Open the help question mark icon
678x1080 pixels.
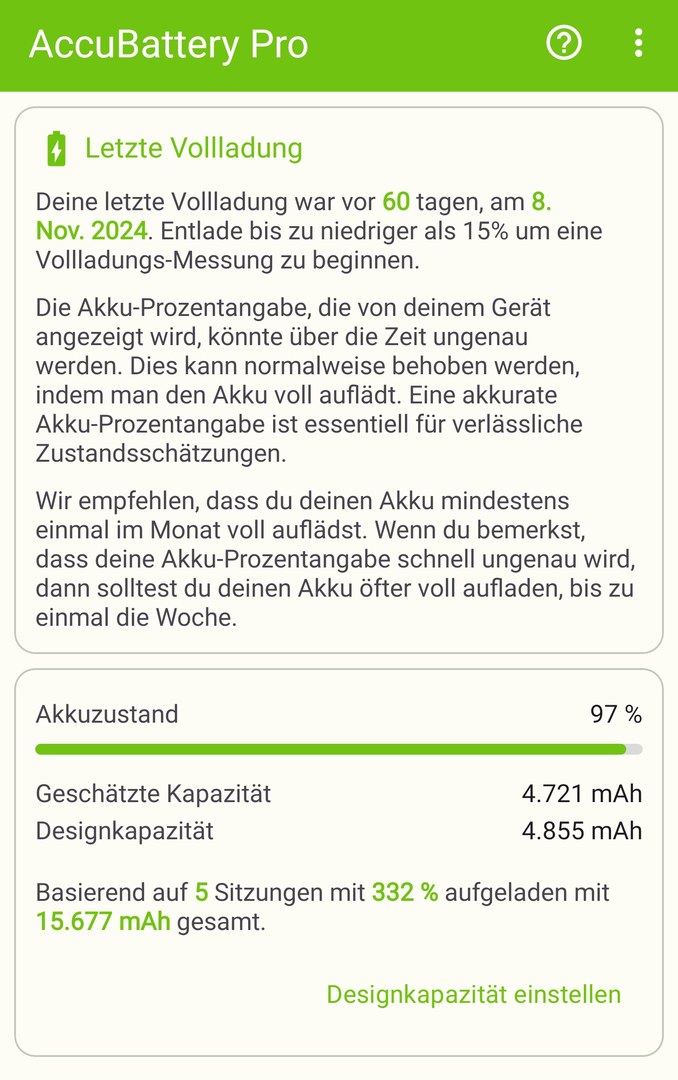coord(564,43)
